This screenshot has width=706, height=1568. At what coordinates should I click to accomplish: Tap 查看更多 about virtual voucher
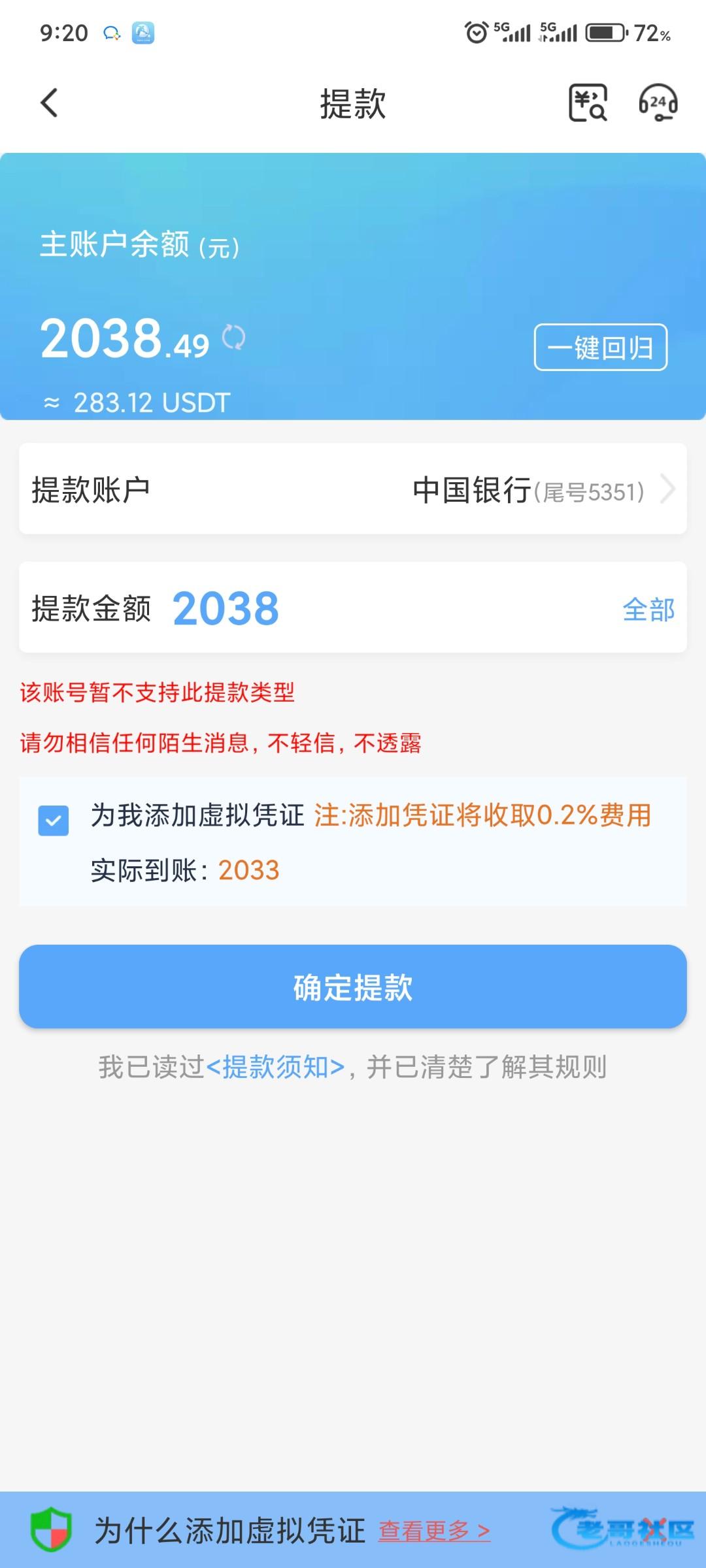click(434, 1531)
